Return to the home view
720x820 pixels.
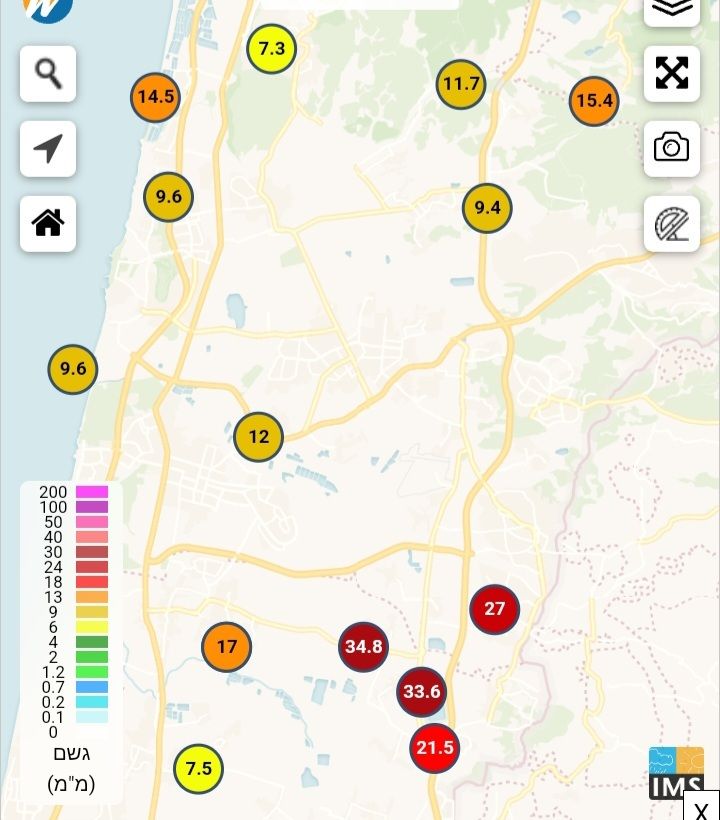(48, 223)
